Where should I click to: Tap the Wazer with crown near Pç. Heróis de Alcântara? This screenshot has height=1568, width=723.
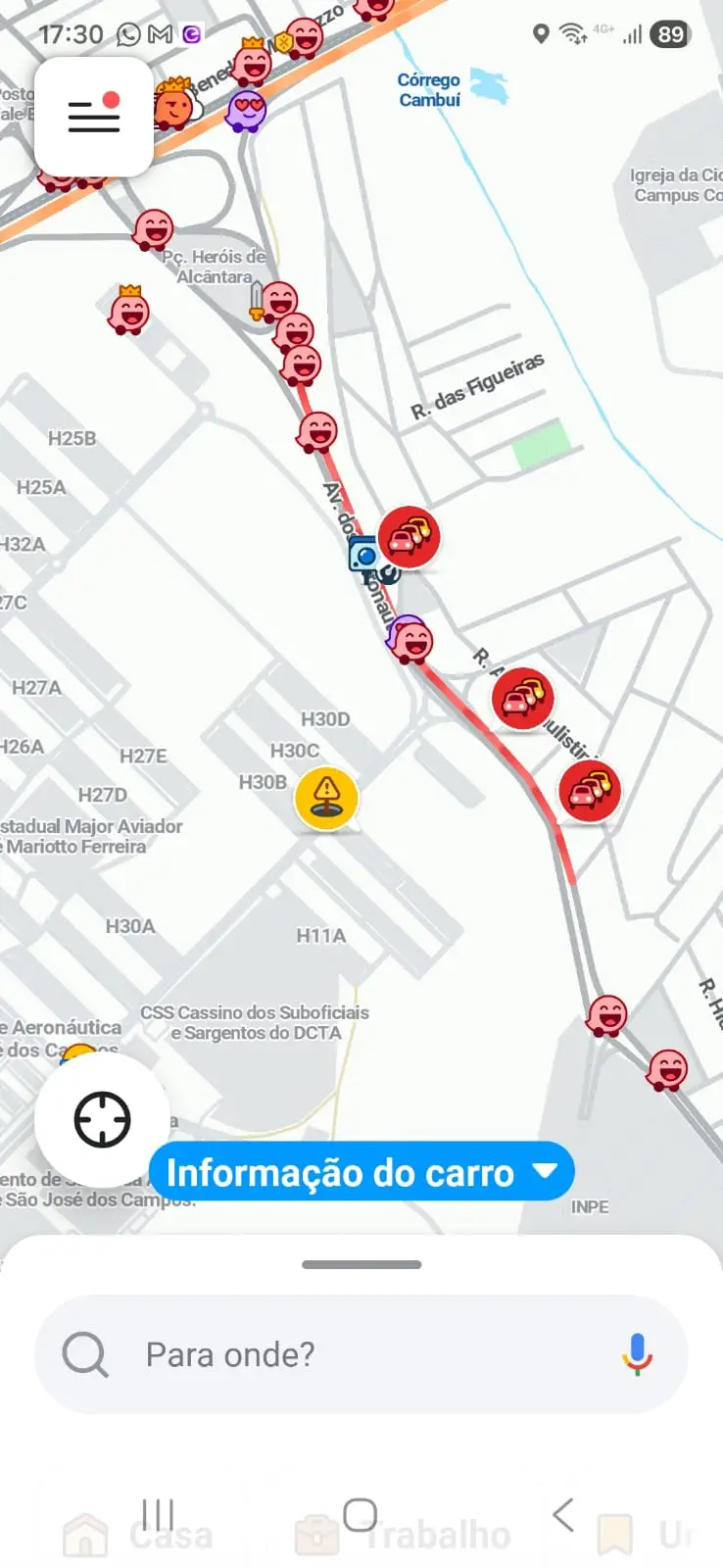point(127,314)
